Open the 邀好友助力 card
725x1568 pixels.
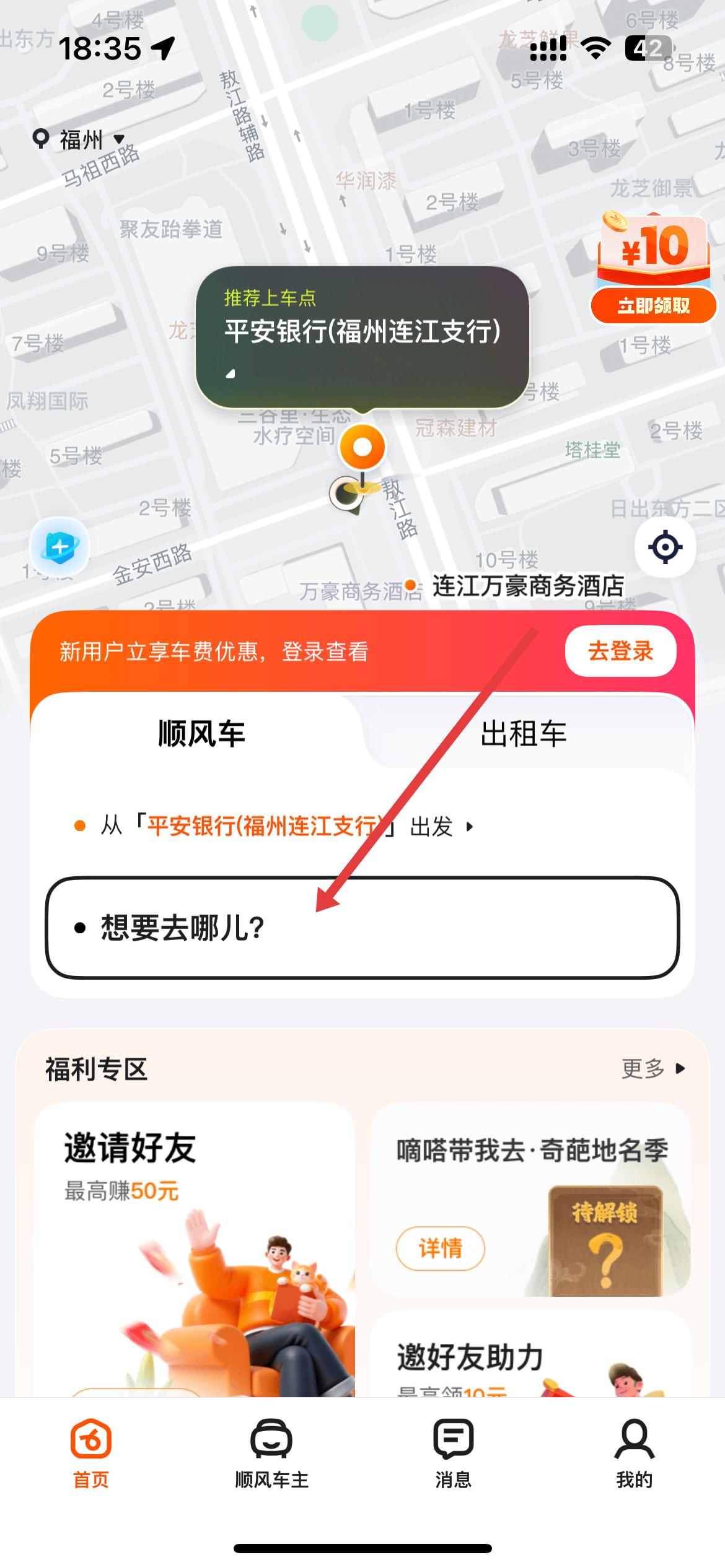point(530,1356)
